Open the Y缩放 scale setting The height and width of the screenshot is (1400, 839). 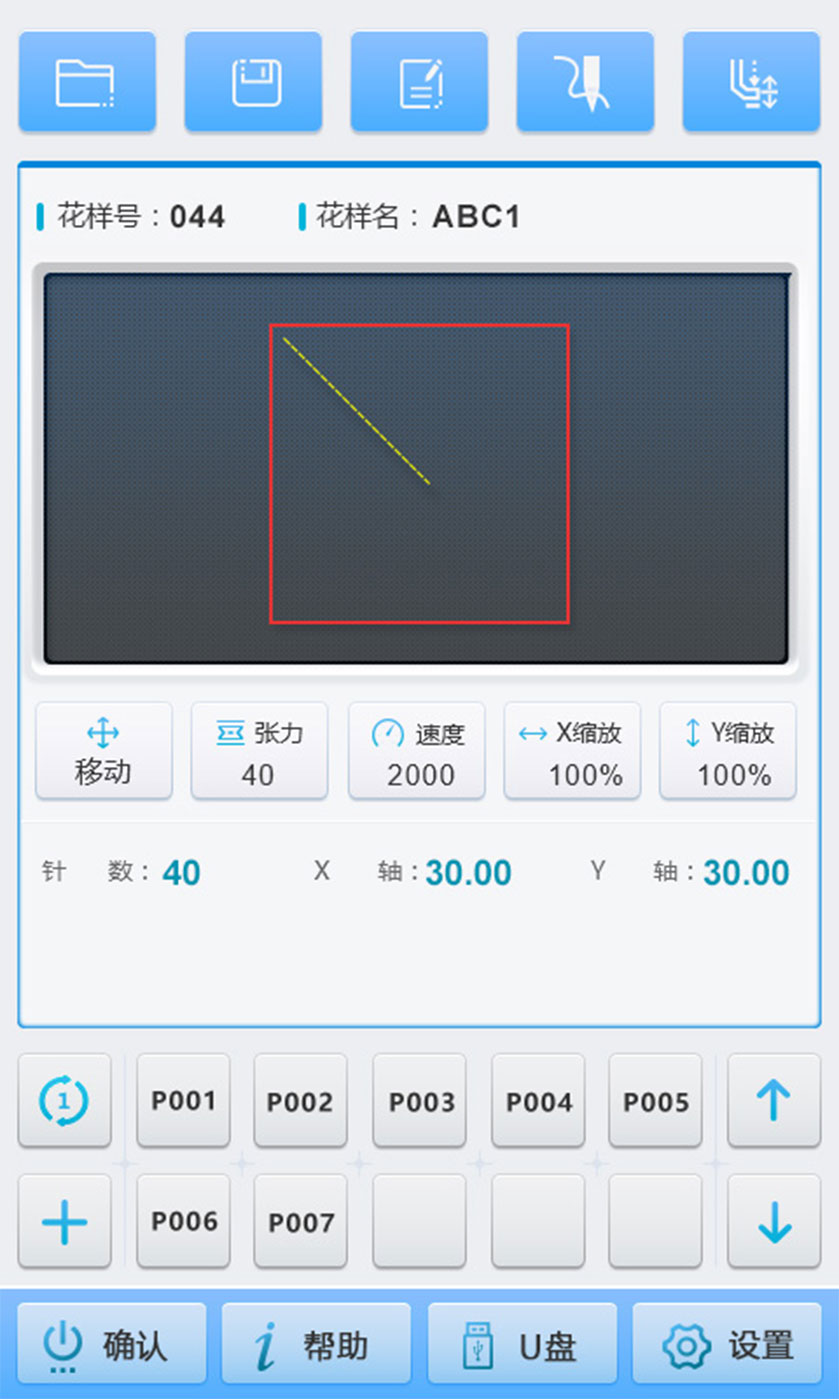point(728,752)
